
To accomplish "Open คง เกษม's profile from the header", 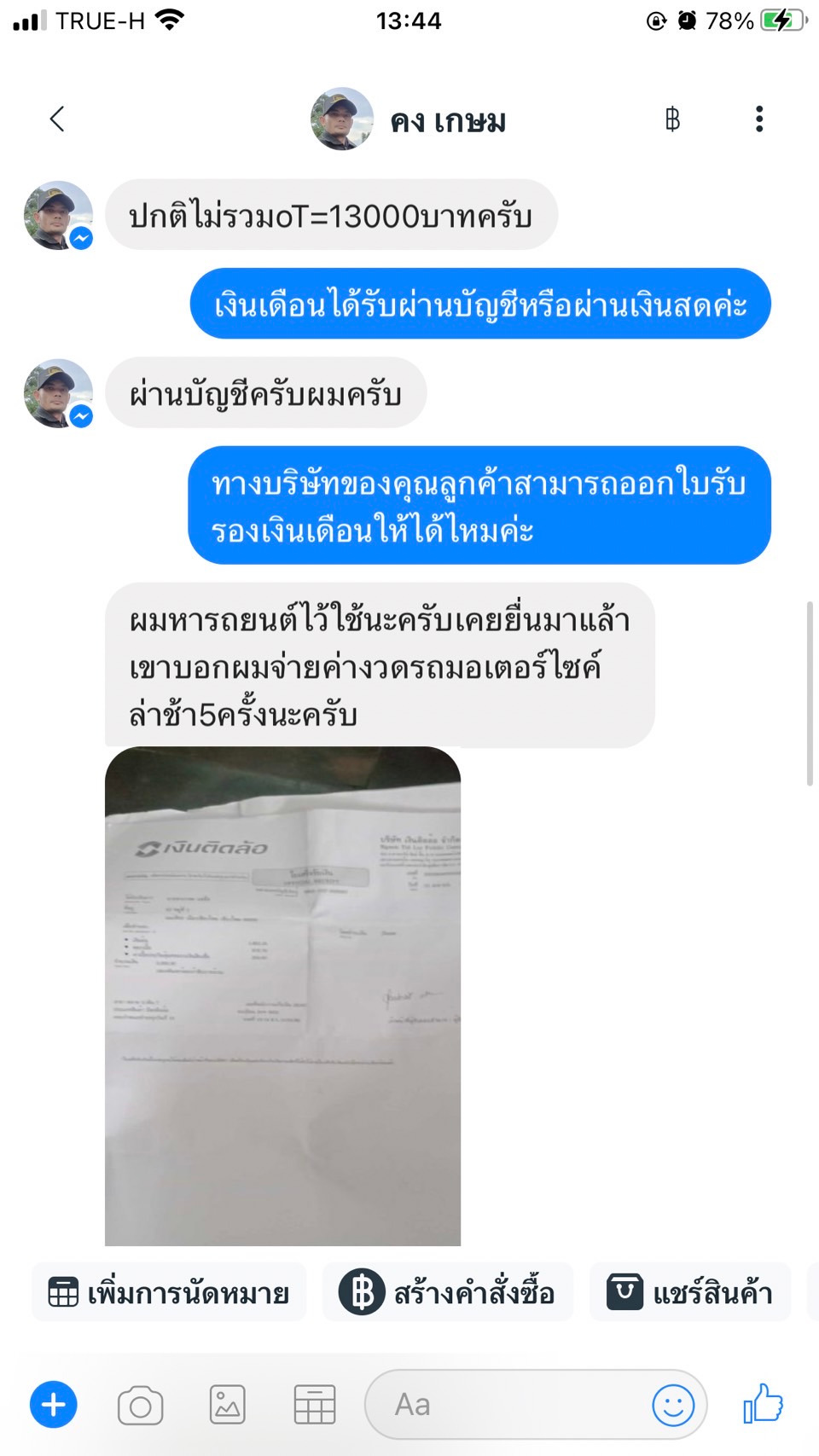I will (x=409, y=119).
